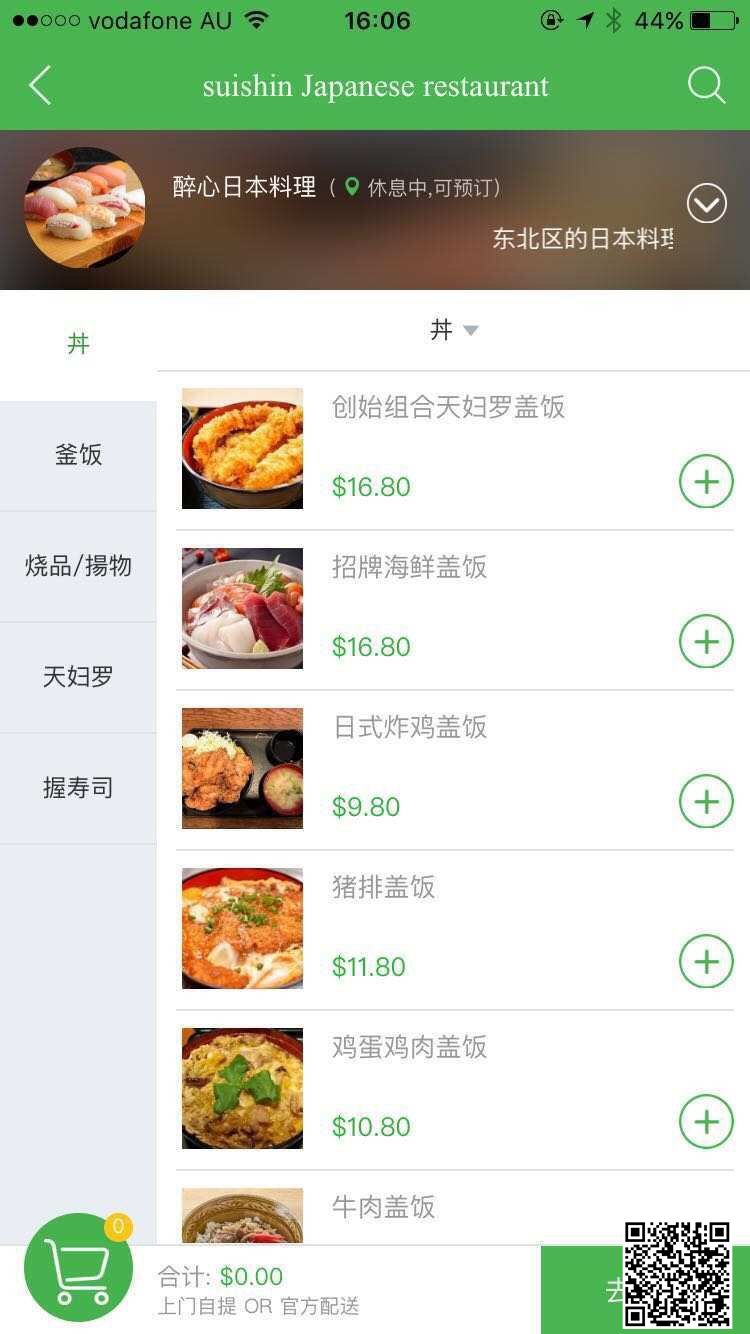Open the 天妇罗 category
Screen dimensions: 750x1334
78,677
